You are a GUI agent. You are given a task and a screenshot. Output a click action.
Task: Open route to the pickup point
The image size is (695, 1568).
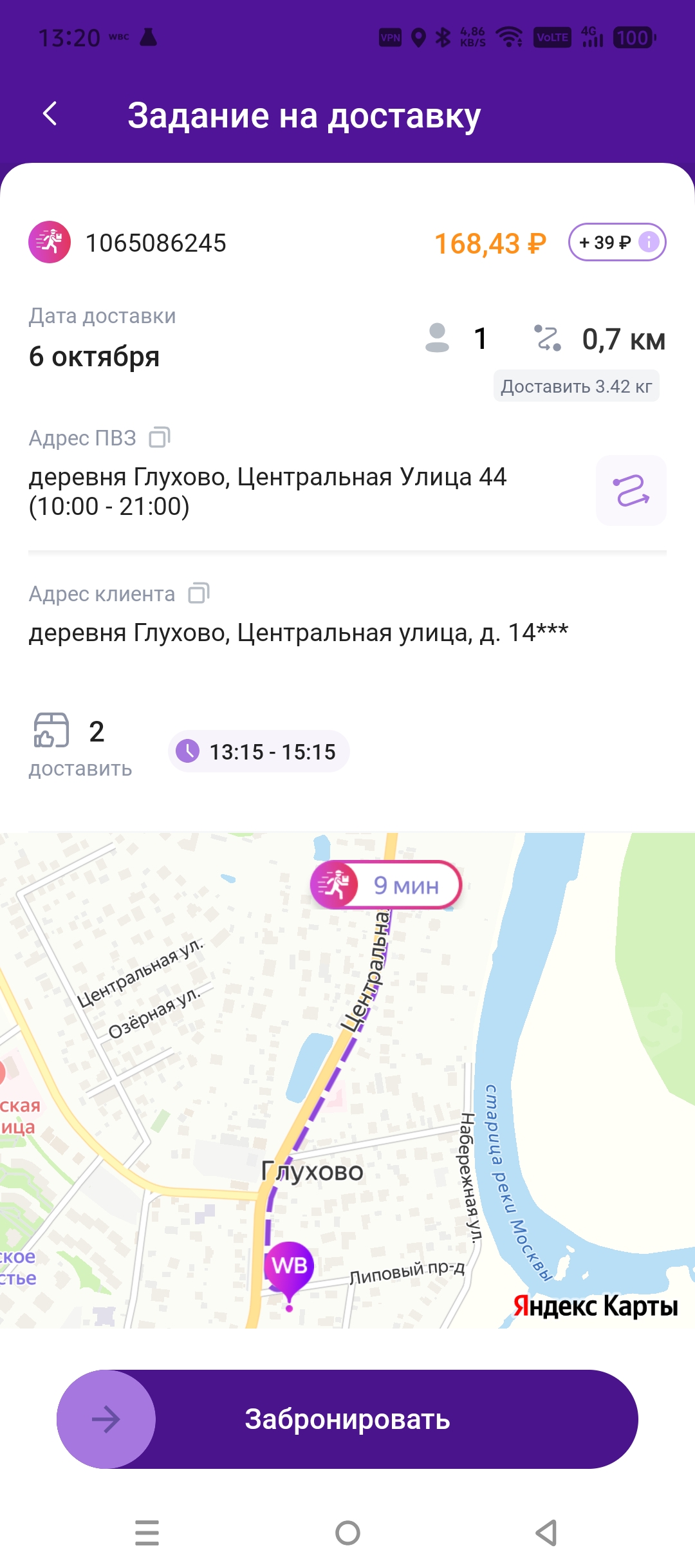631,490
